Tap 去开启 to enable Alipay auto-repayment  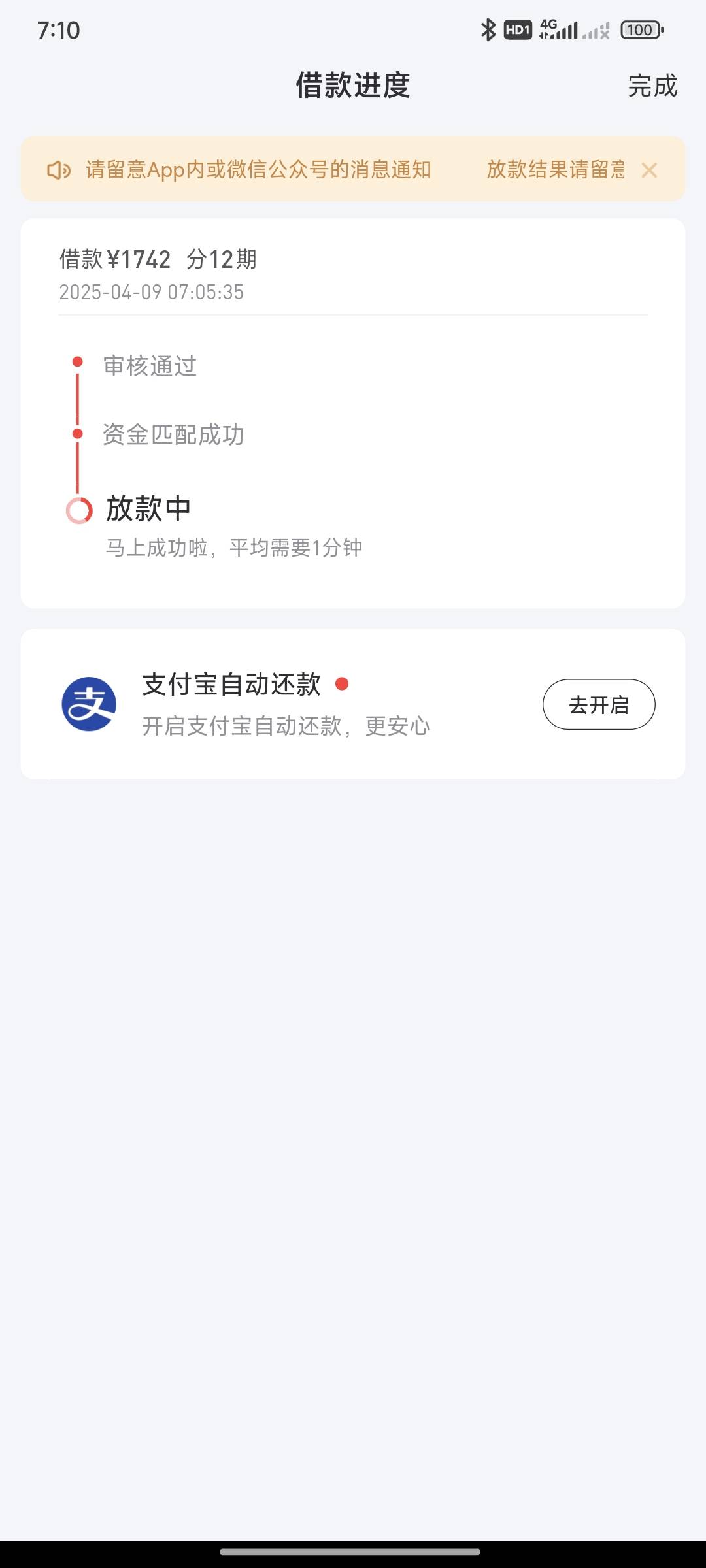pos(599,704)
